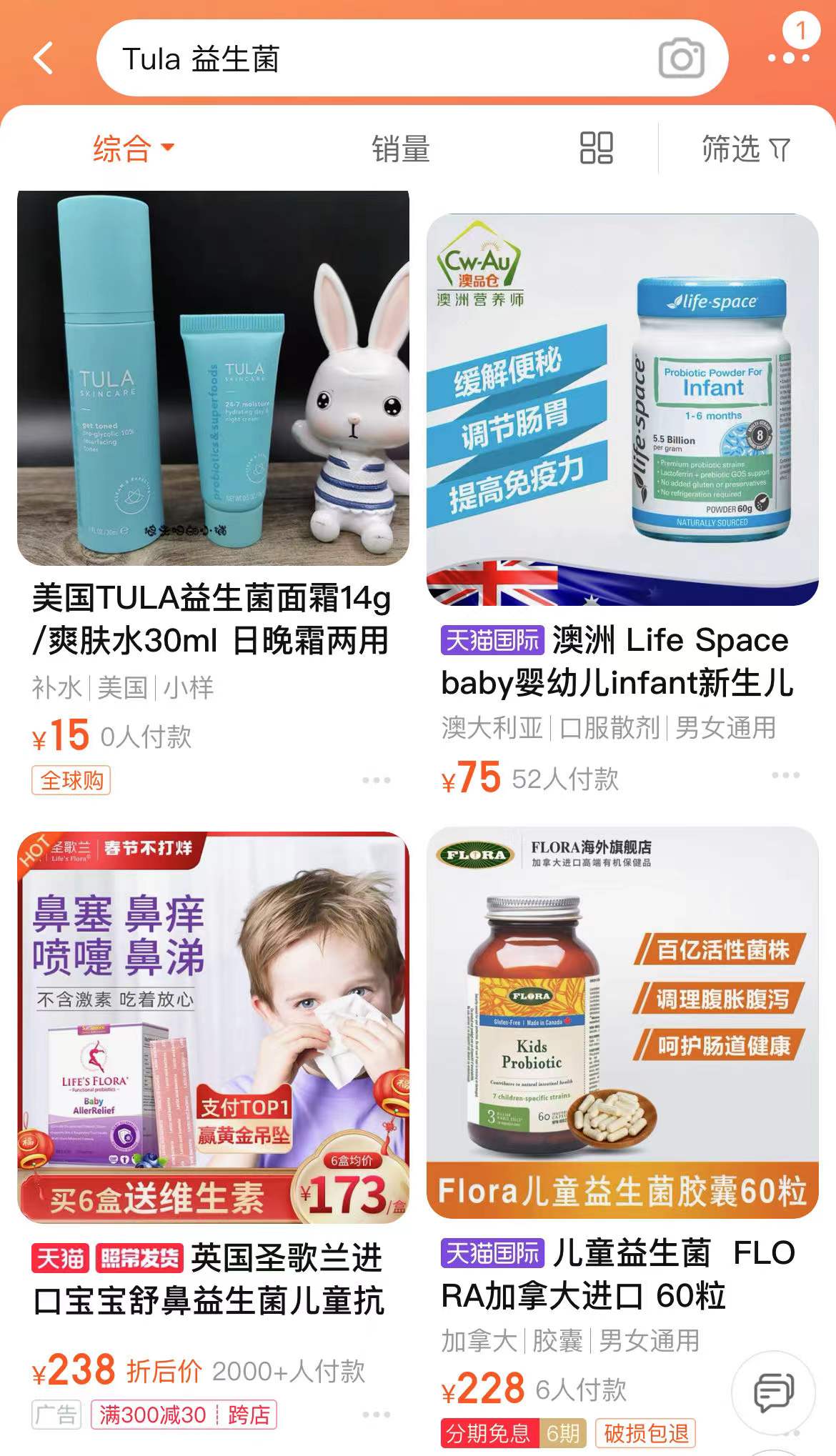The width and height of the screenshot is (836, 1456).
Task: Go back using the back arrow
Action: point(44,59)
